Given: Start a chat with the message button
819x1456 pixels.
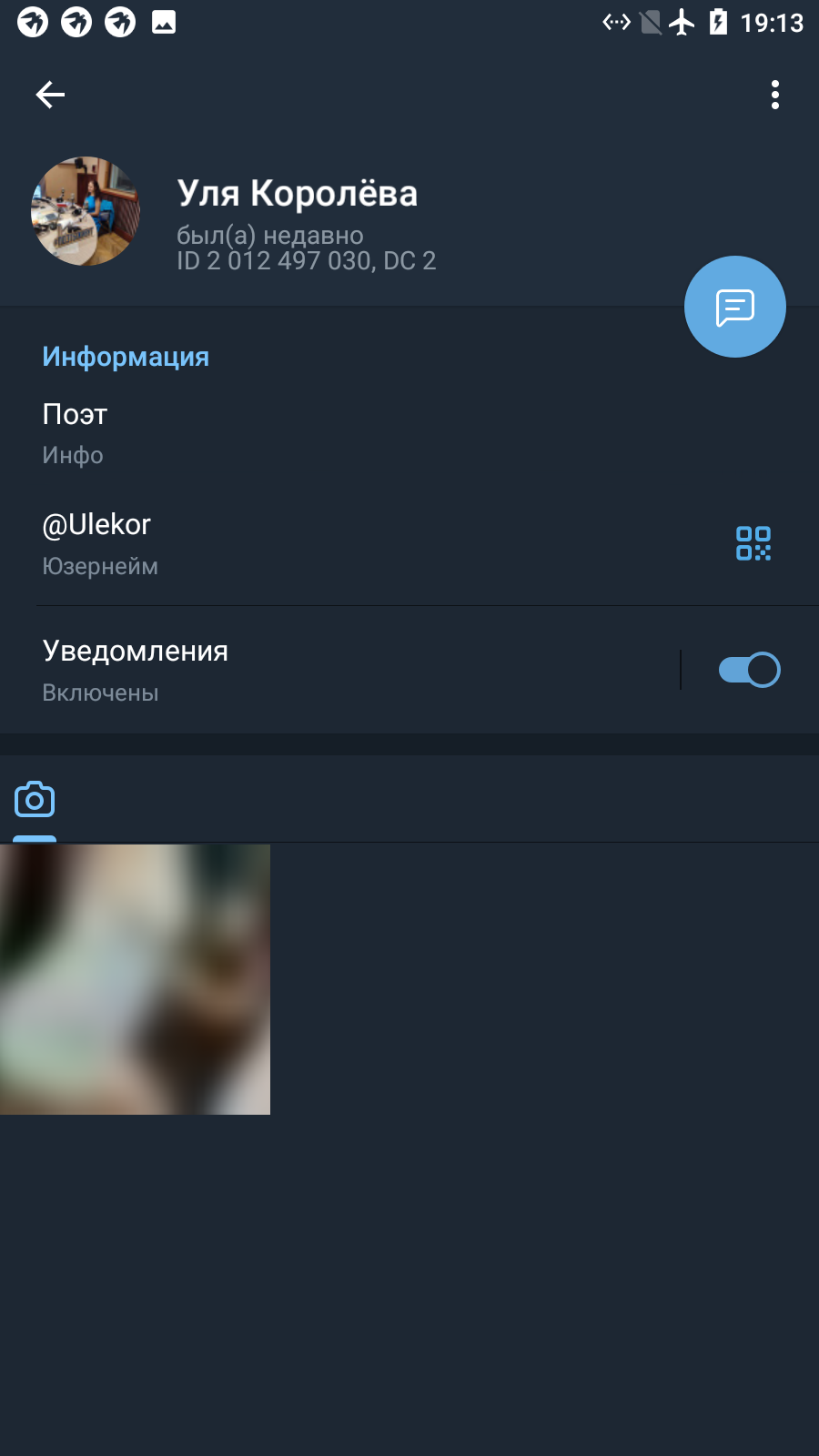Looking at the screenshot, I should coord(735,307).
